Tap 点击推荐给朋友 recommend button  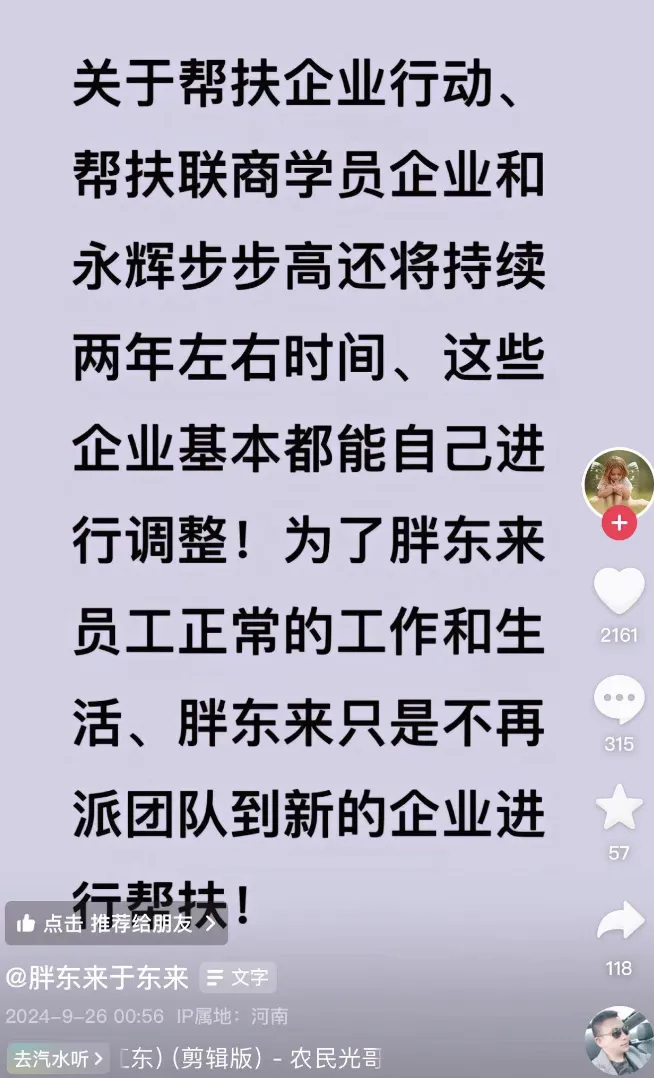coord(116,923)
